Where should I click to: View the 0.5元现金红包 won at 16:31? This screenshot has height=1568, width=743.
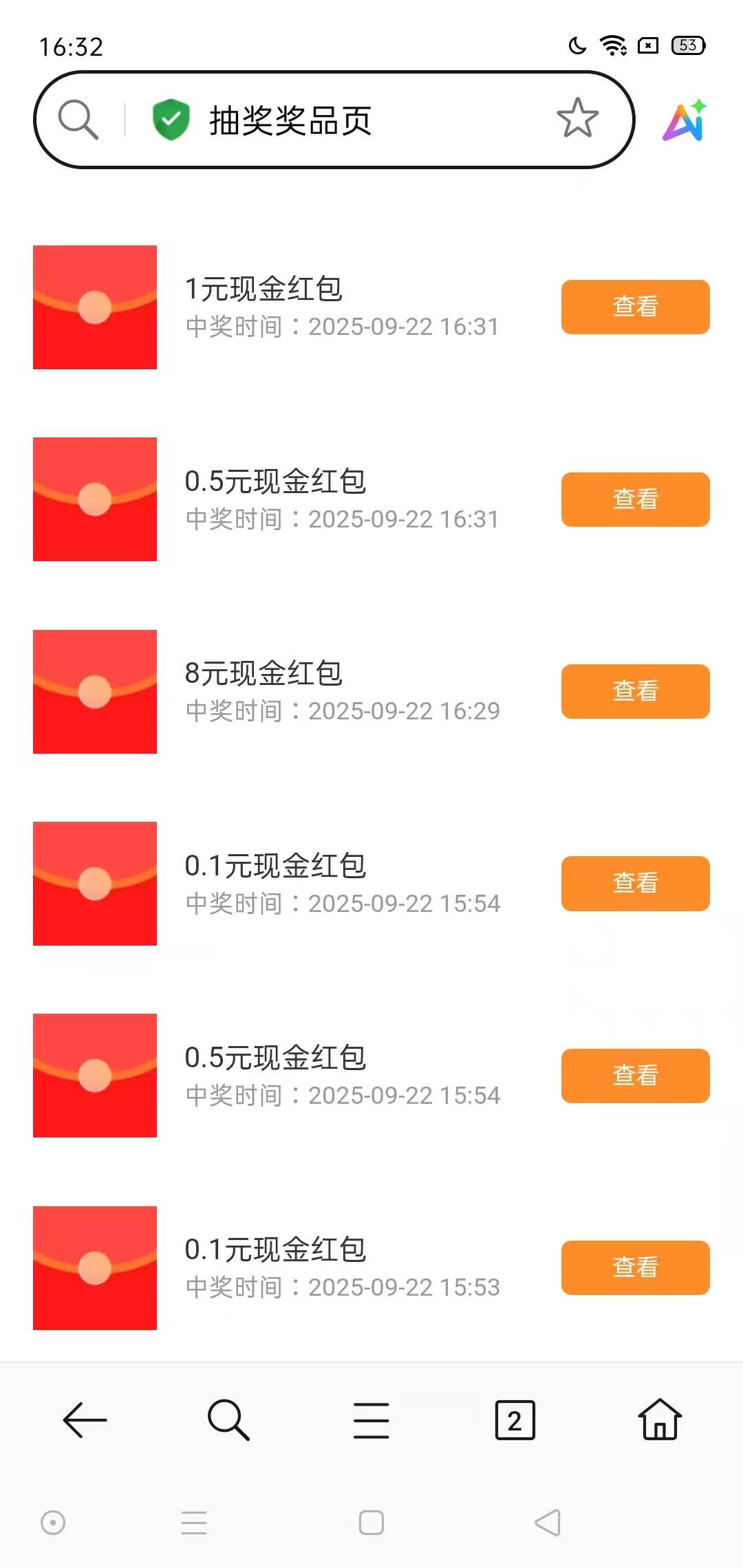[635, 499]
